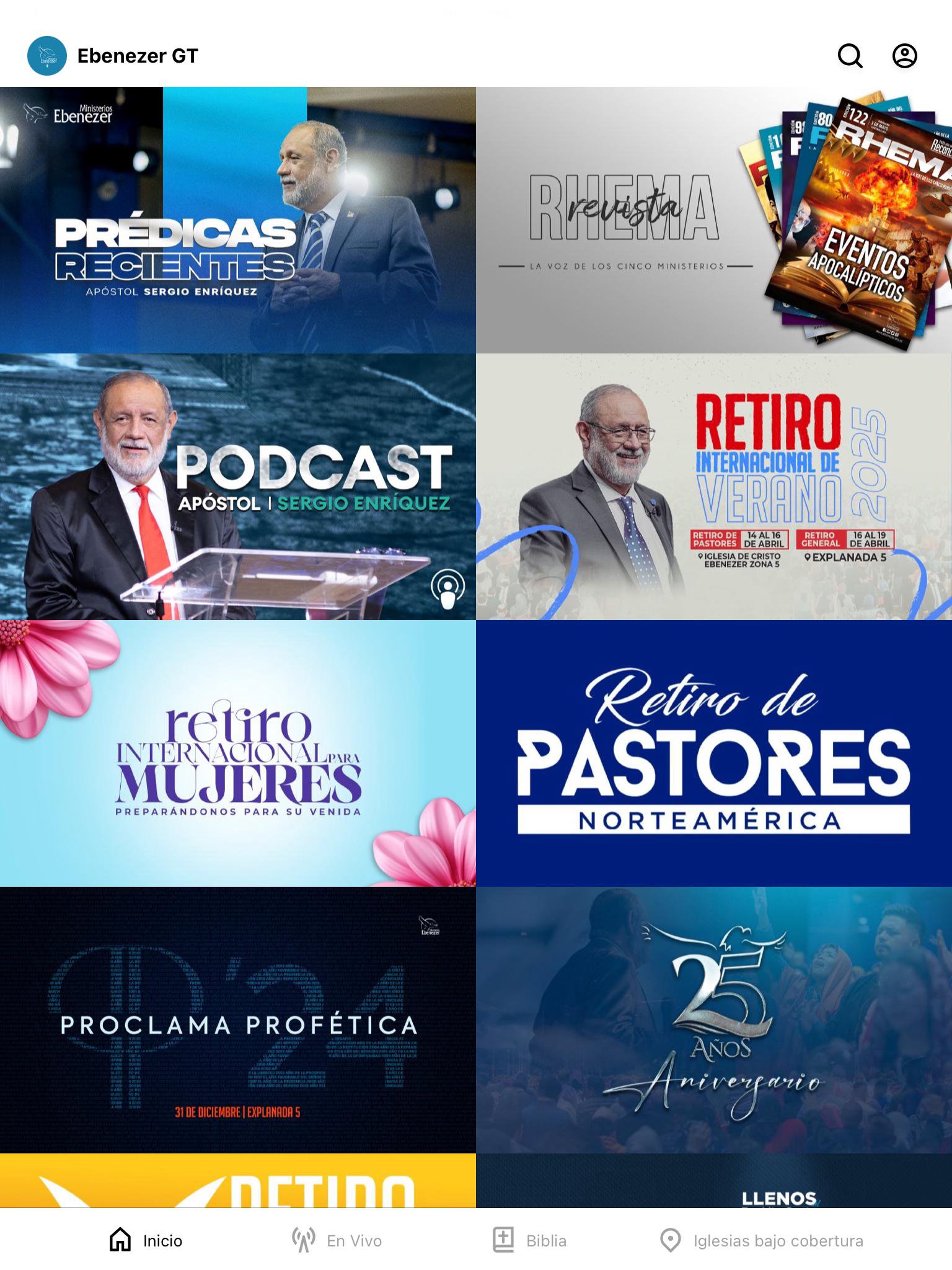
Task: Open the Revista Rhema tile
Action: (x=714, y=220)
